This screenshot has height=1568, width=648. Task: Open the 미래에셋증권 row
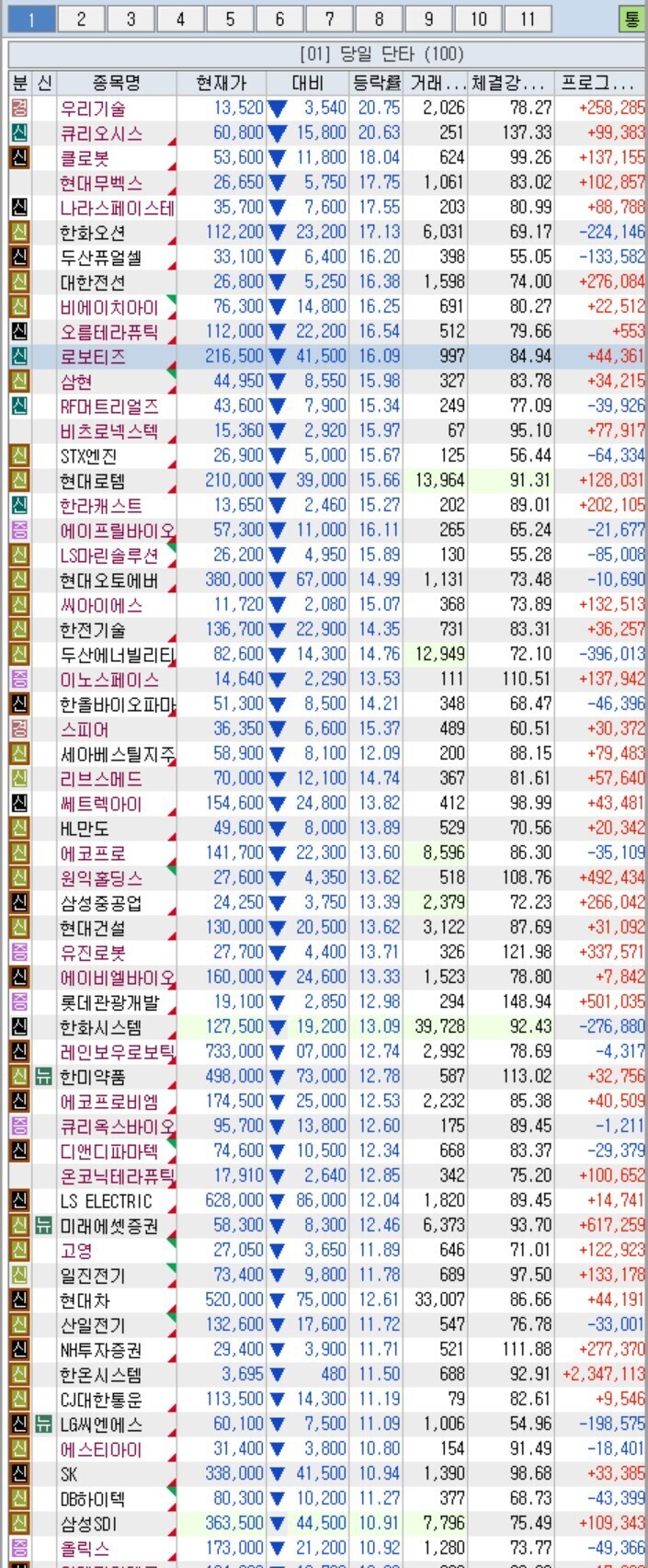(x=328, y=1225)
